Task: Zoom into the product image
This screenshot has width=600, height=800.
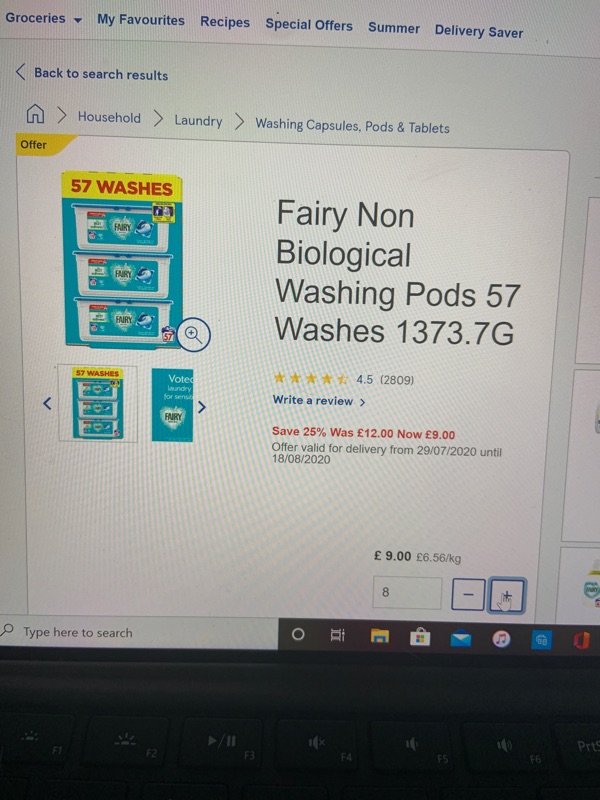Action: [x=194, y=333]
